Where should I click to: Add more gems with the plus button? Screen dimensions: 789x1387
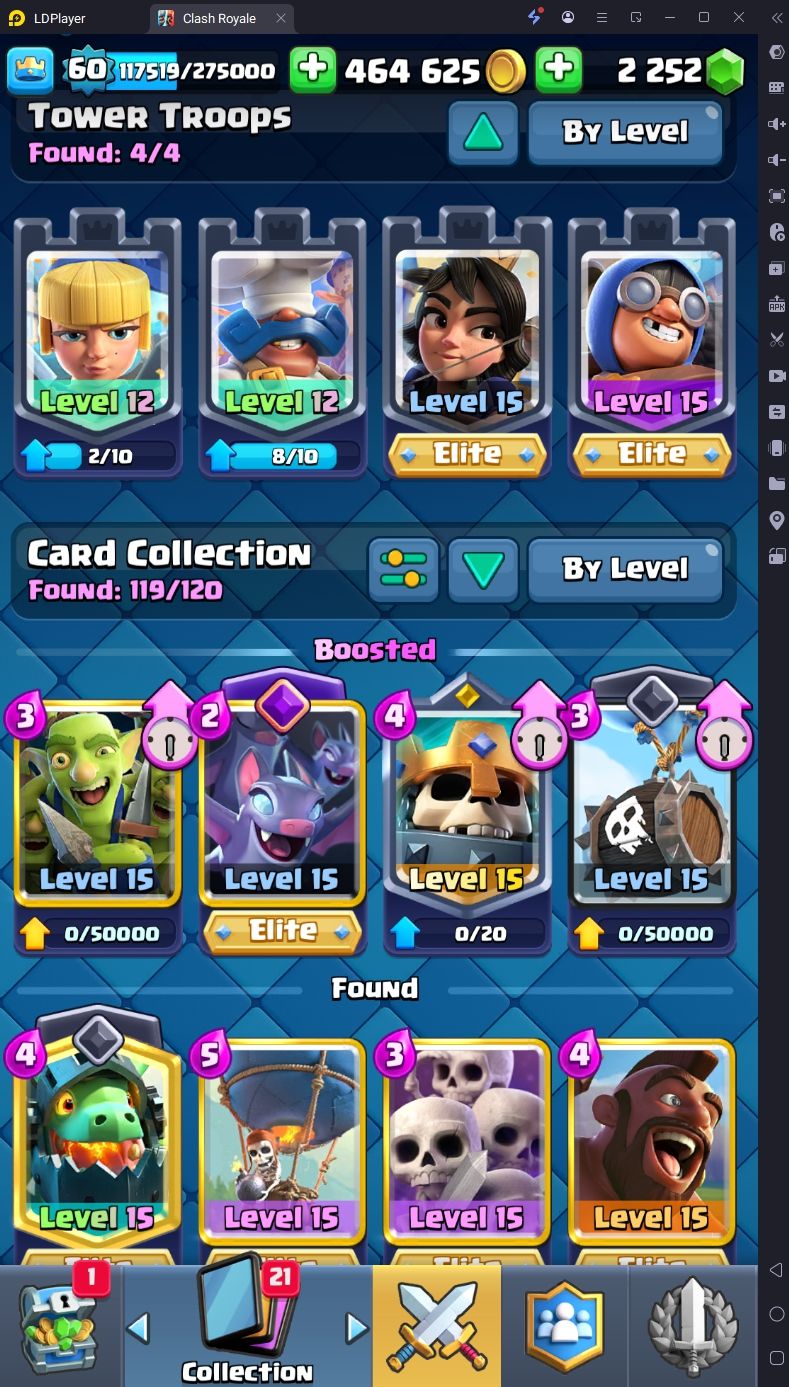coord(559,69)
